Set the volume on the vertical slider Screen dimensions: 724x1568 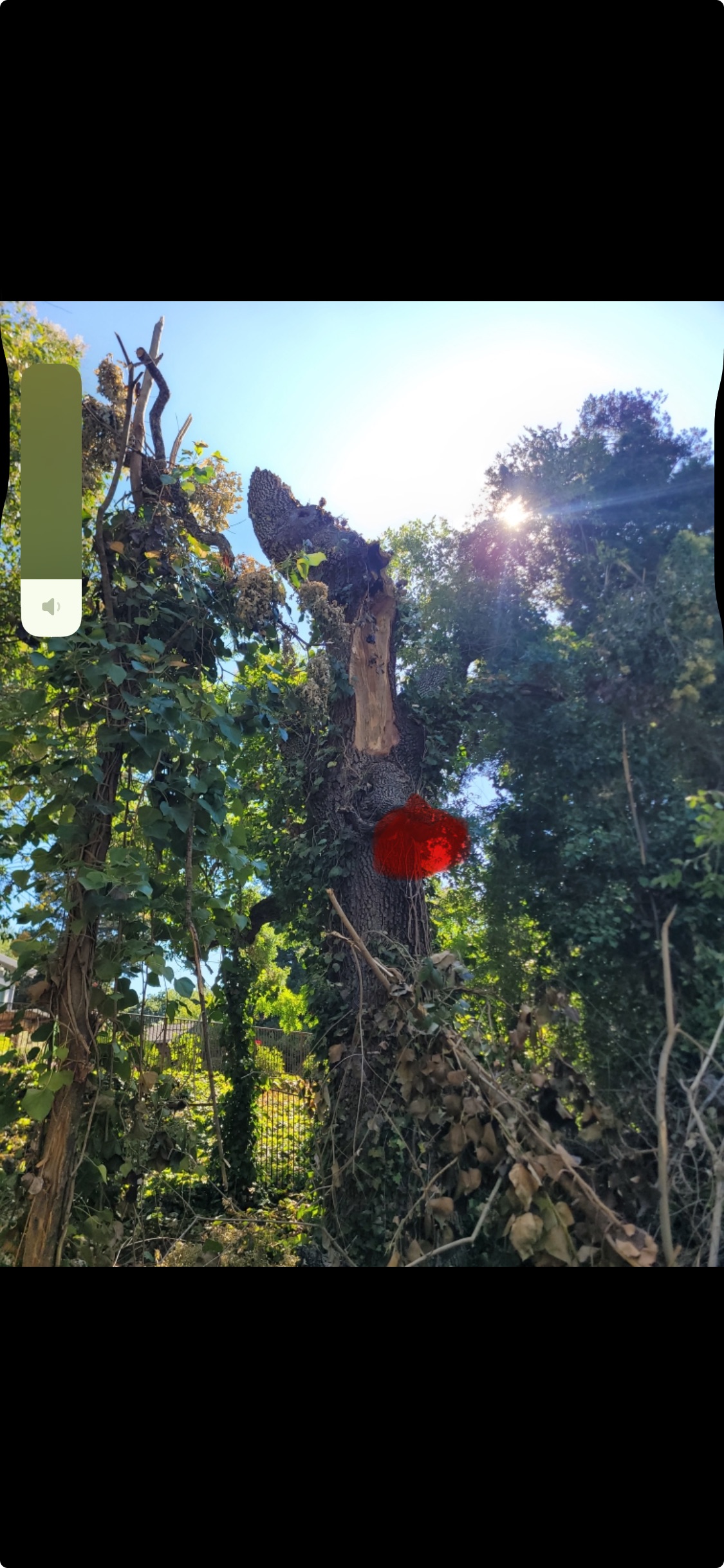(x=51, y=500)
